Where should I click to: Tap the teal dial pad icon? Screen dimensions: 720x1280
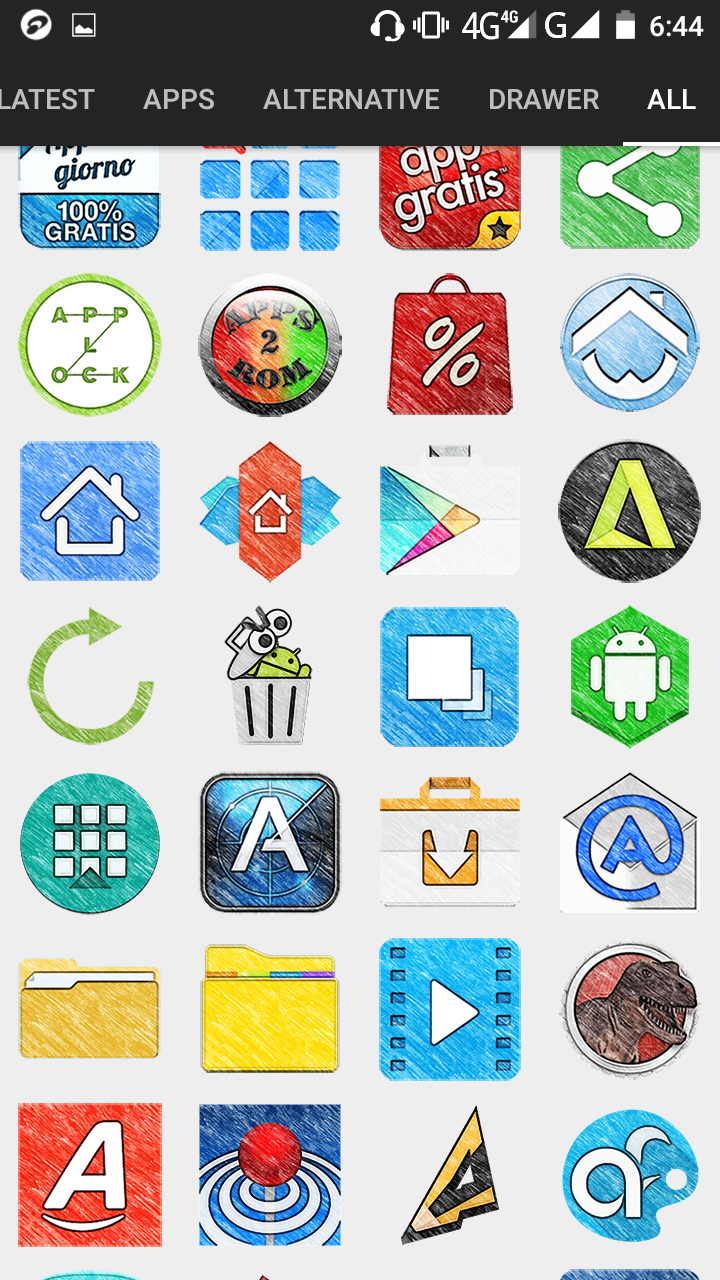[90, 842]
